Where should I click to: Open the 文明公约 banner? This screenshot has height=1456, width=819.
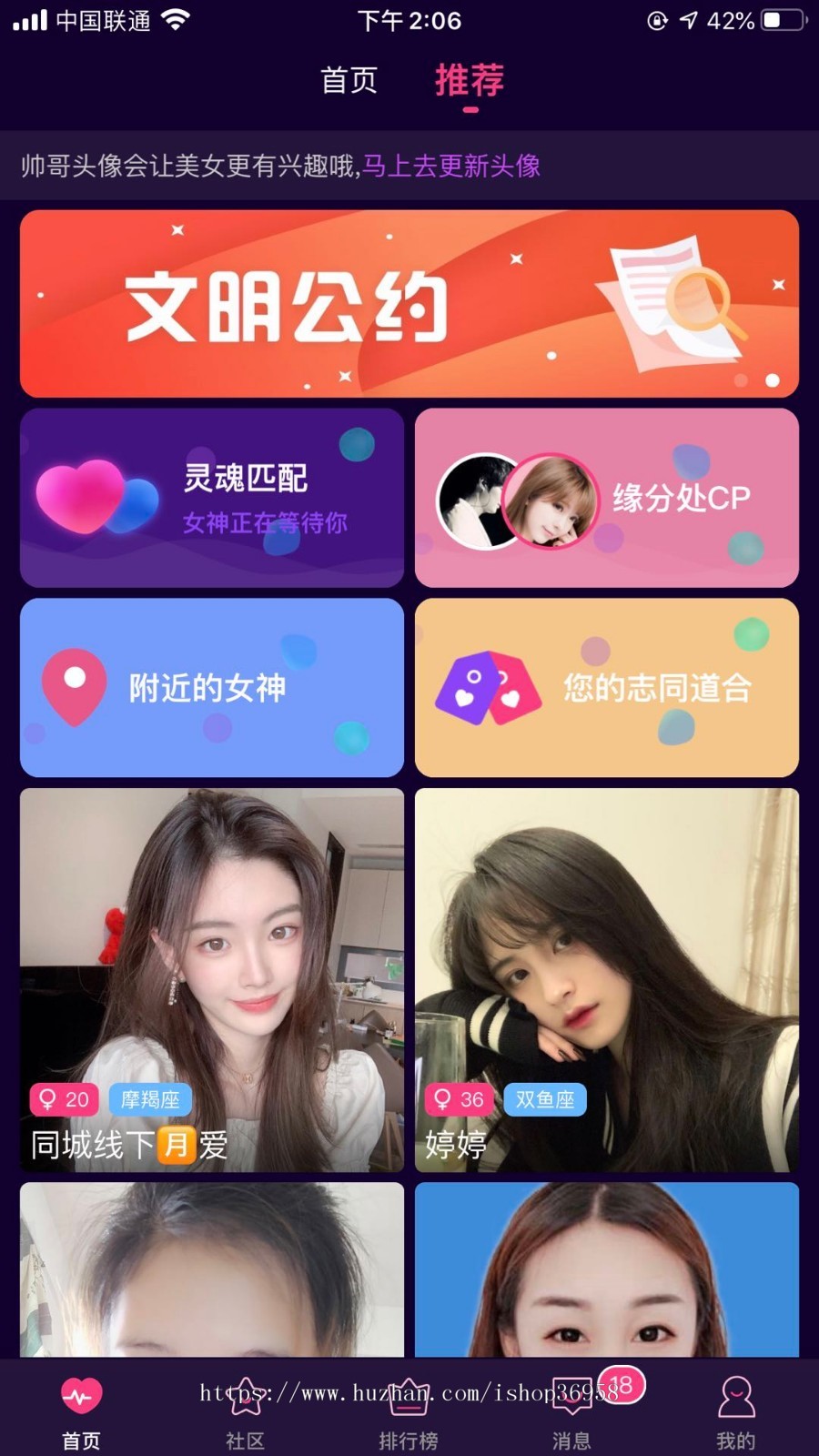(409, 304)
